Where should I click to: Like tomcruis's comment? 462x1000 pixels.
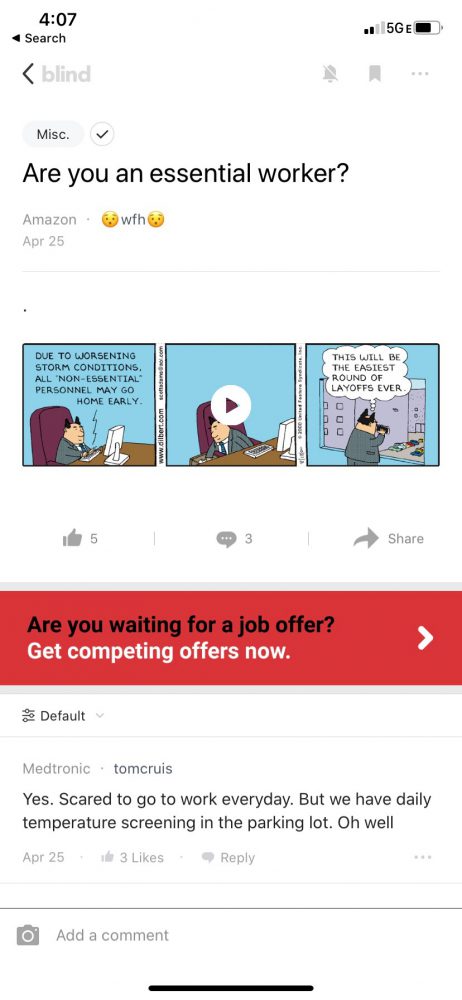[132, 858]
